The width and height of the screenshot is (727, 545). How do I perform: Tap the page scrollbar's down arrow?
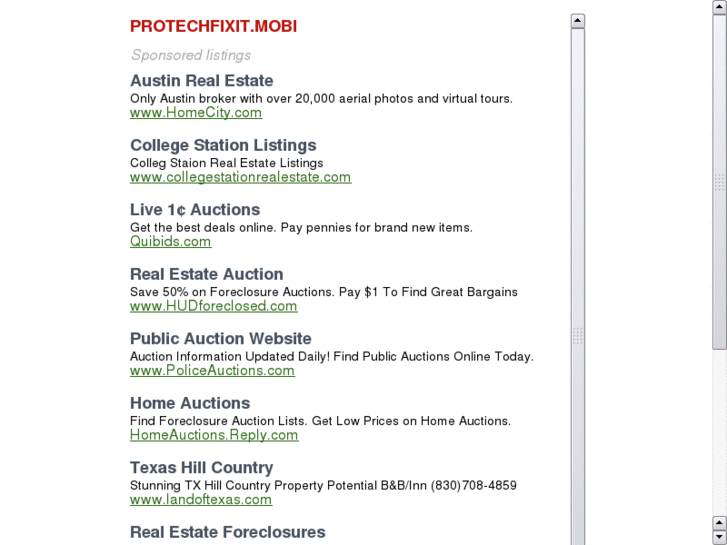click(x=719, y=536)
